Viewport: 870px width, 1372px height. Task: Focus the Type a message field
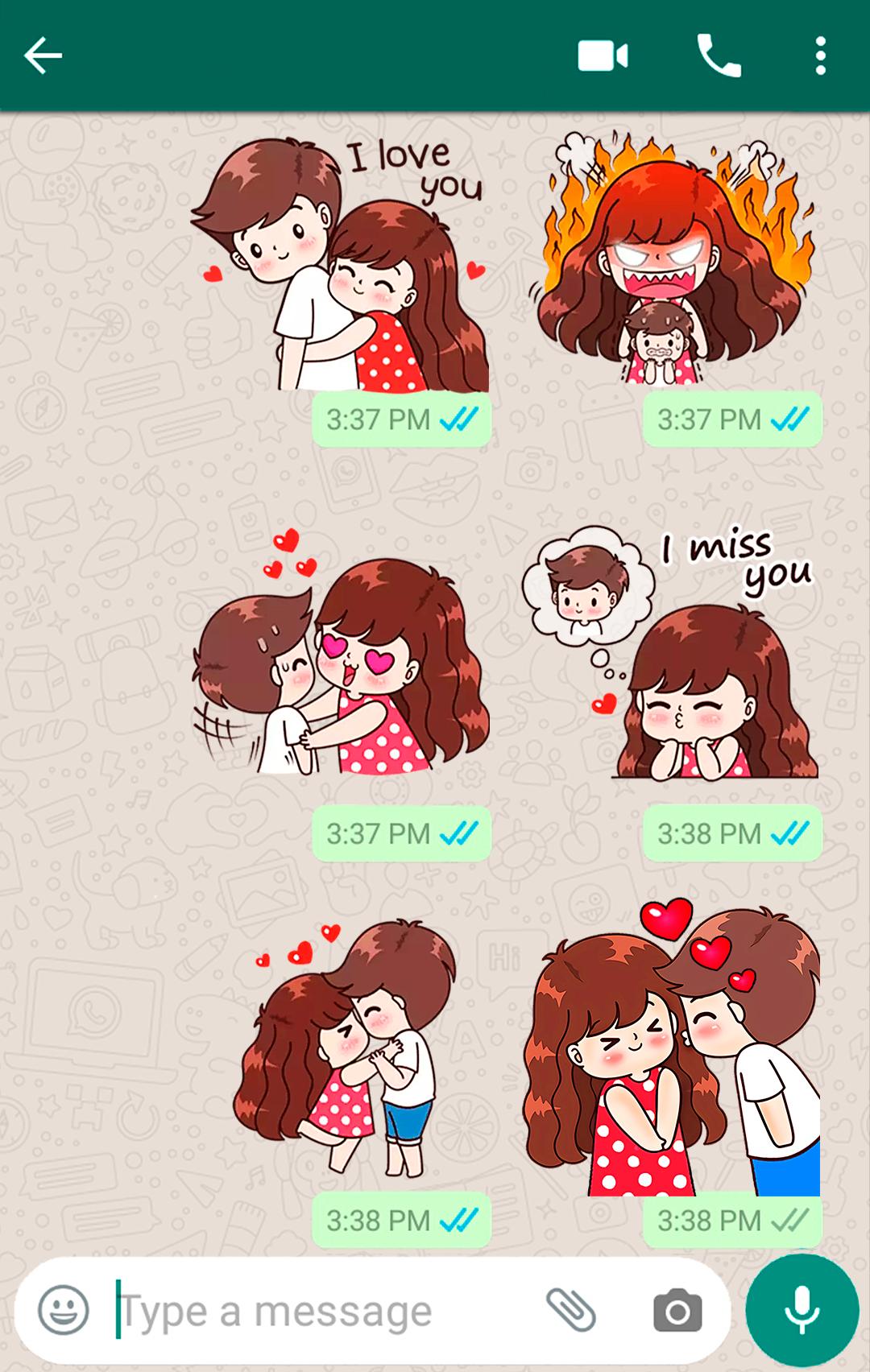click(x=322, y=1311)
